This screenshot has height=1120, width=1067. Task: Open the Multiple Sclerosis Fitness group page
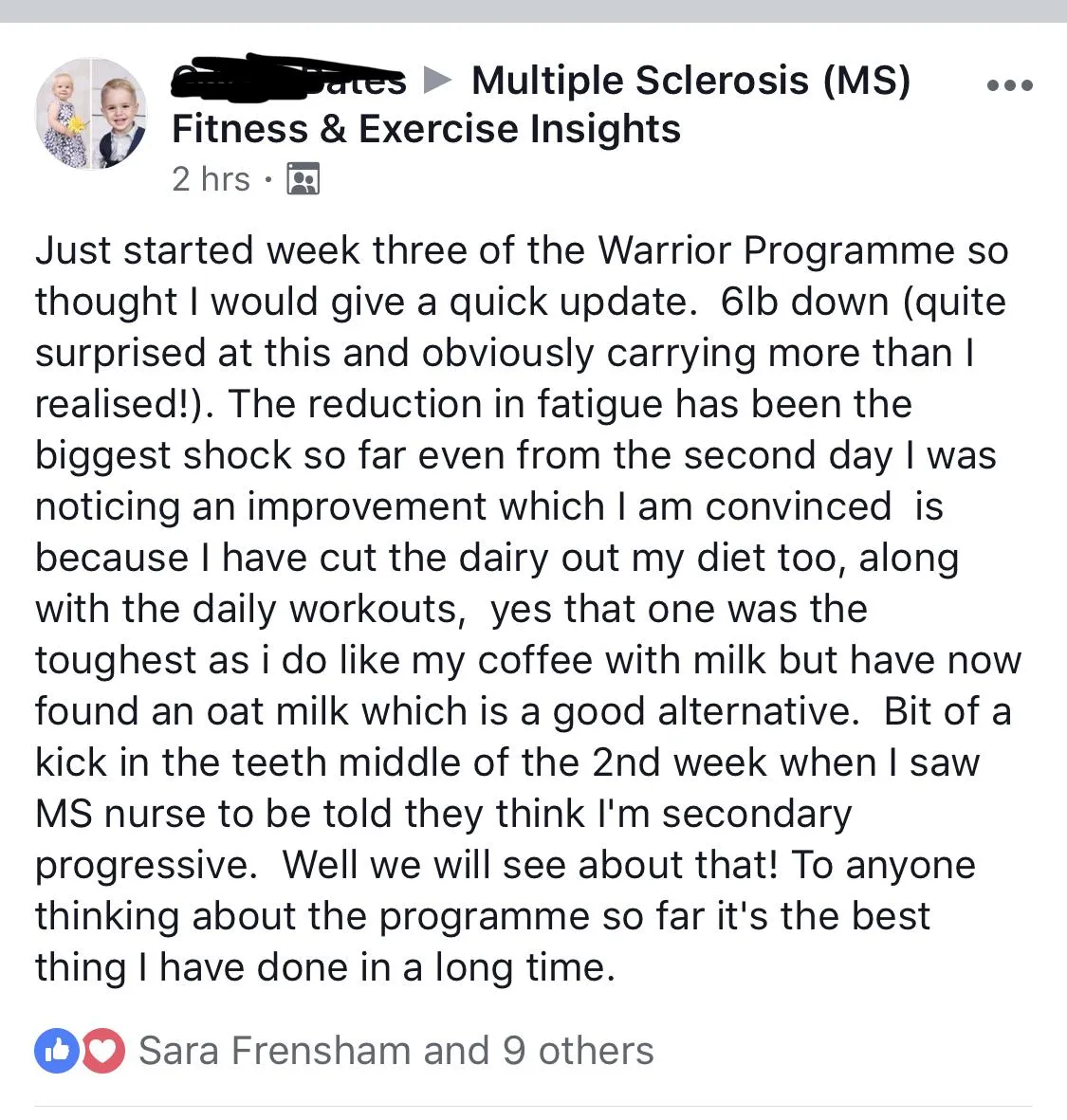(x=690, y=81)
